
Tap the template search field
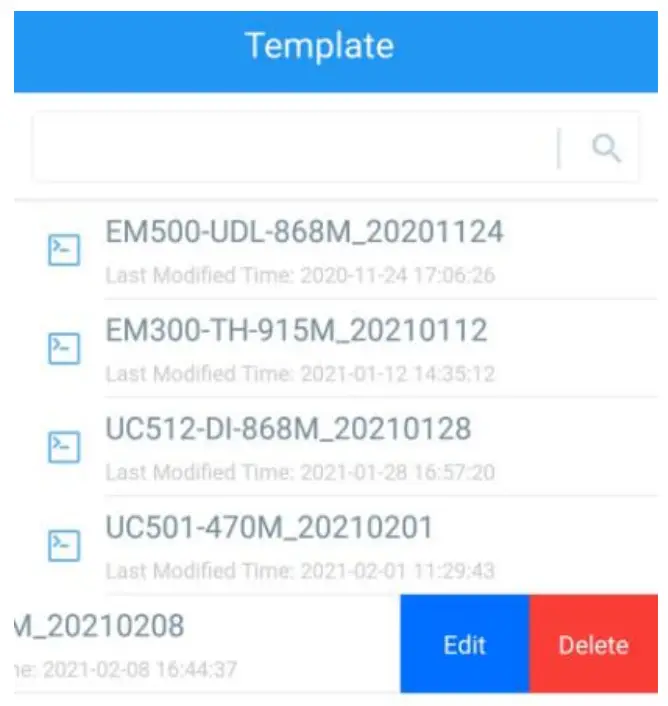[x=295, y=149]
